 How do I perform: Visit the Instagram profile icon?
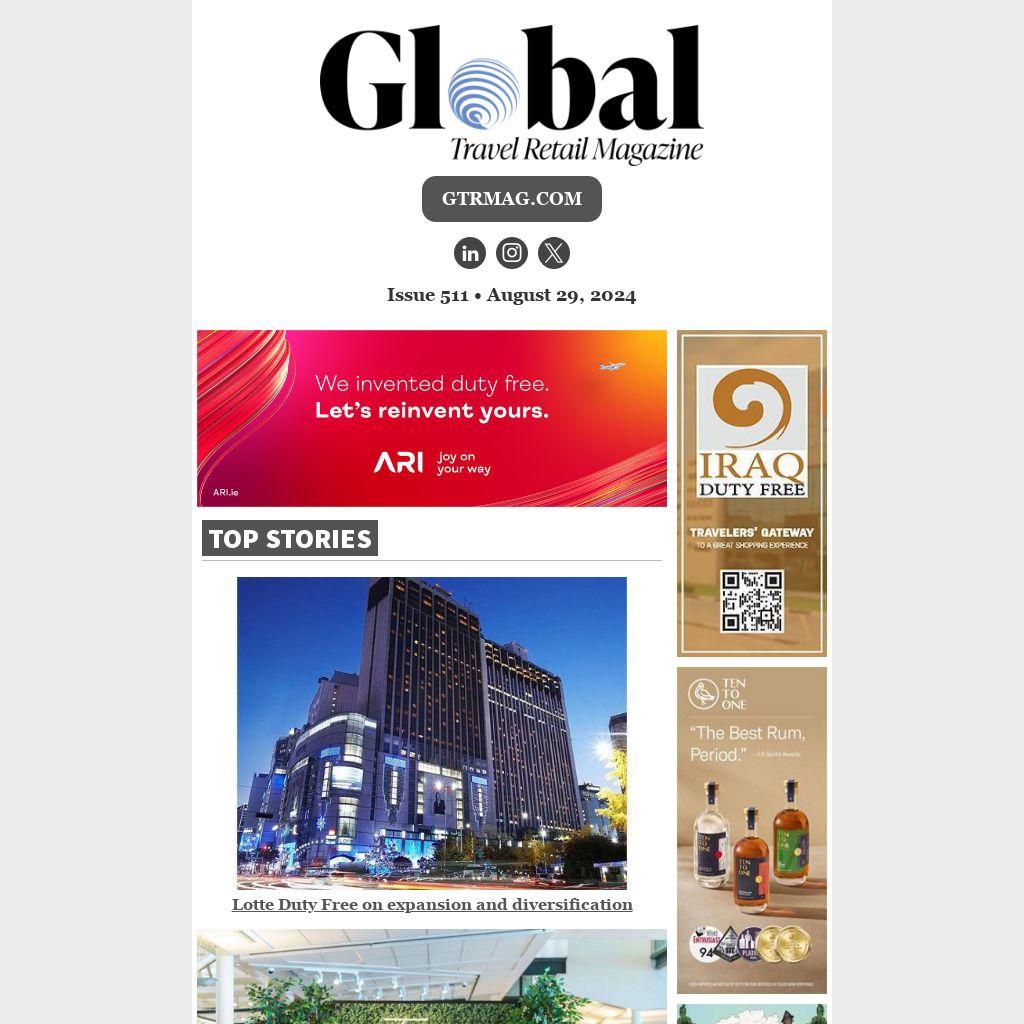512,253
